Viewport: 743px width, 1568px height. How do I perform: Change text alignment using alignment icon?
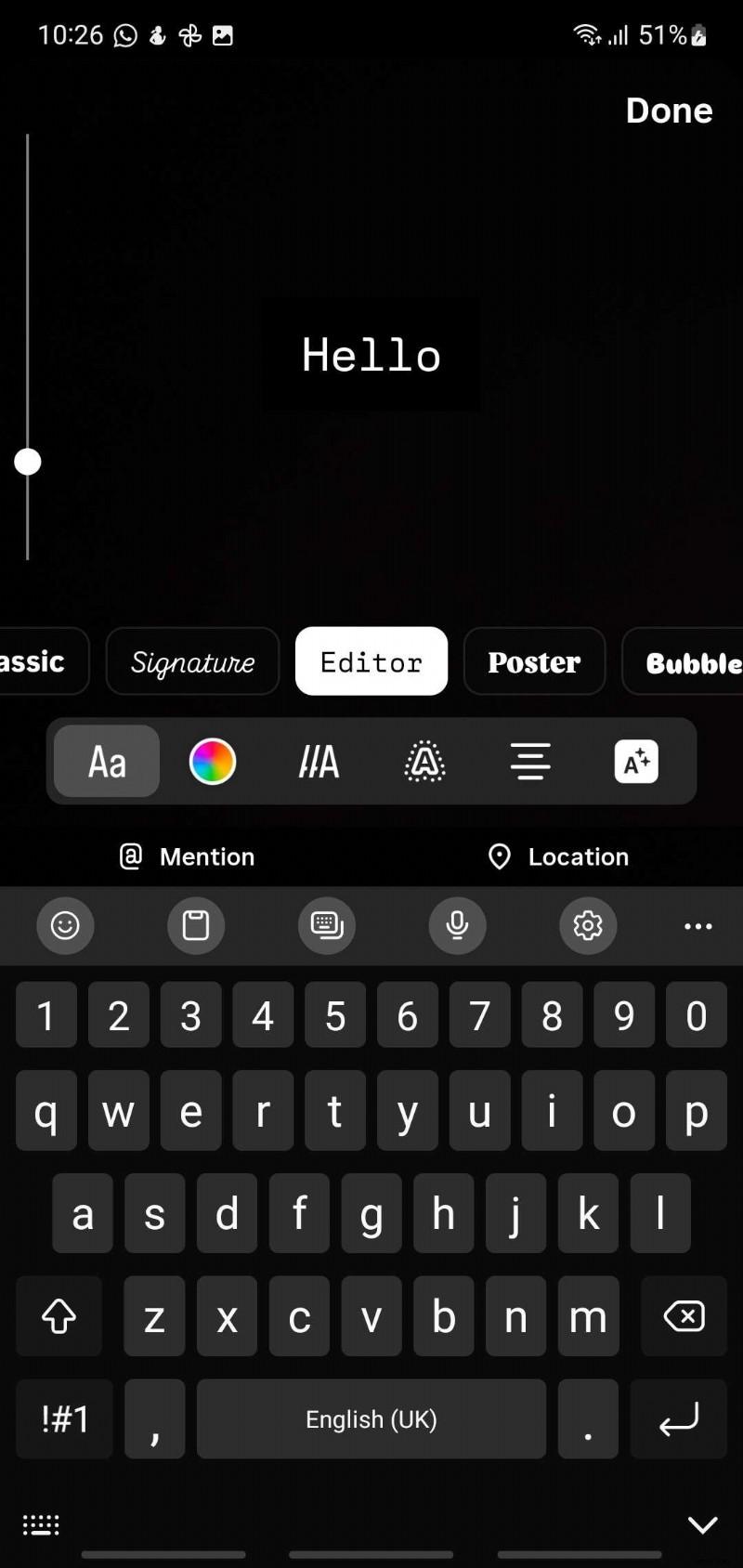[529, 762]
